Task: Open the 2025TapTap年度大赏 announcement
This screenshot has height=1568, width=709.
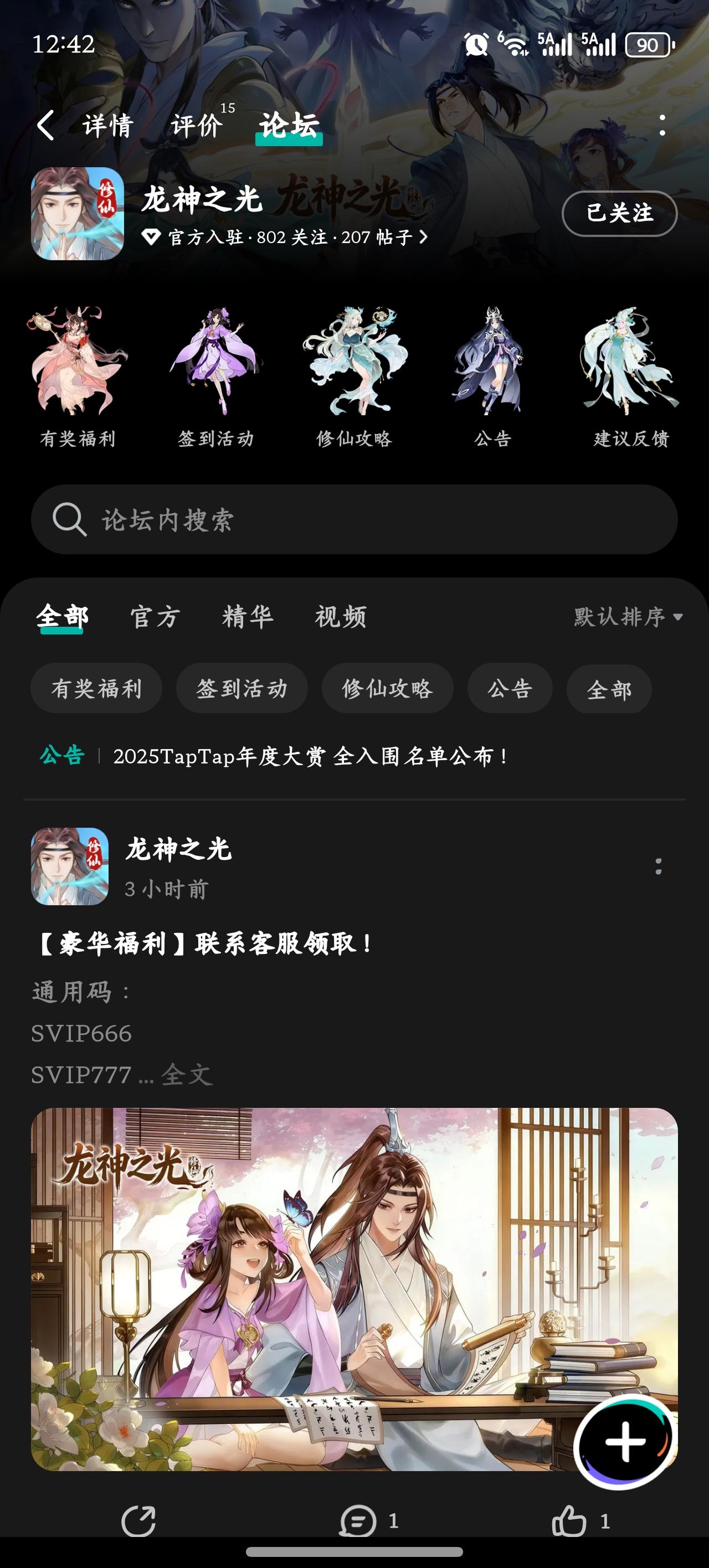Action: tap(310, 756)
